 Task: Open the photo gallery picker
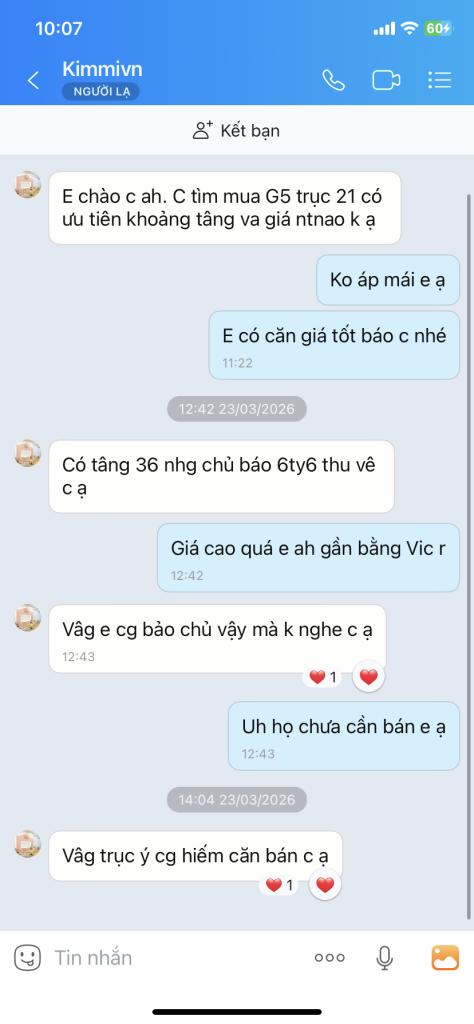[445, 957]
